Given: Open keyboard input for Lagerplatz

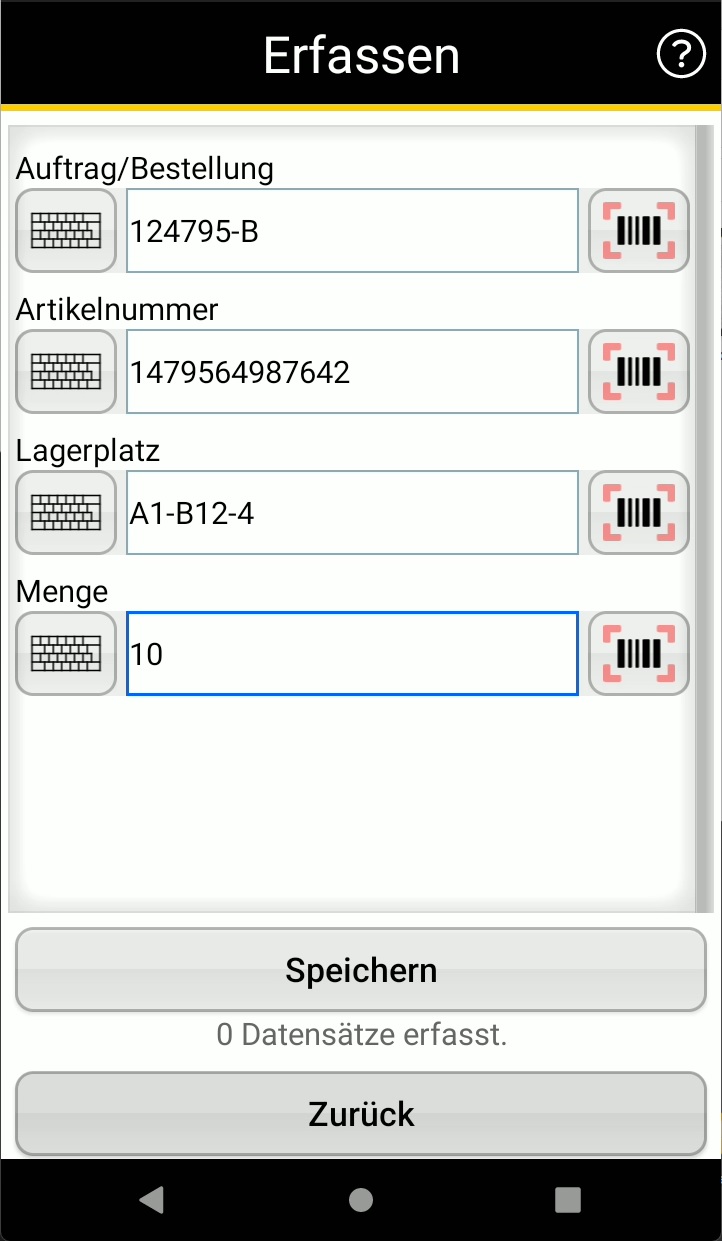Looking at the screenshot, I should click(65, 513).
